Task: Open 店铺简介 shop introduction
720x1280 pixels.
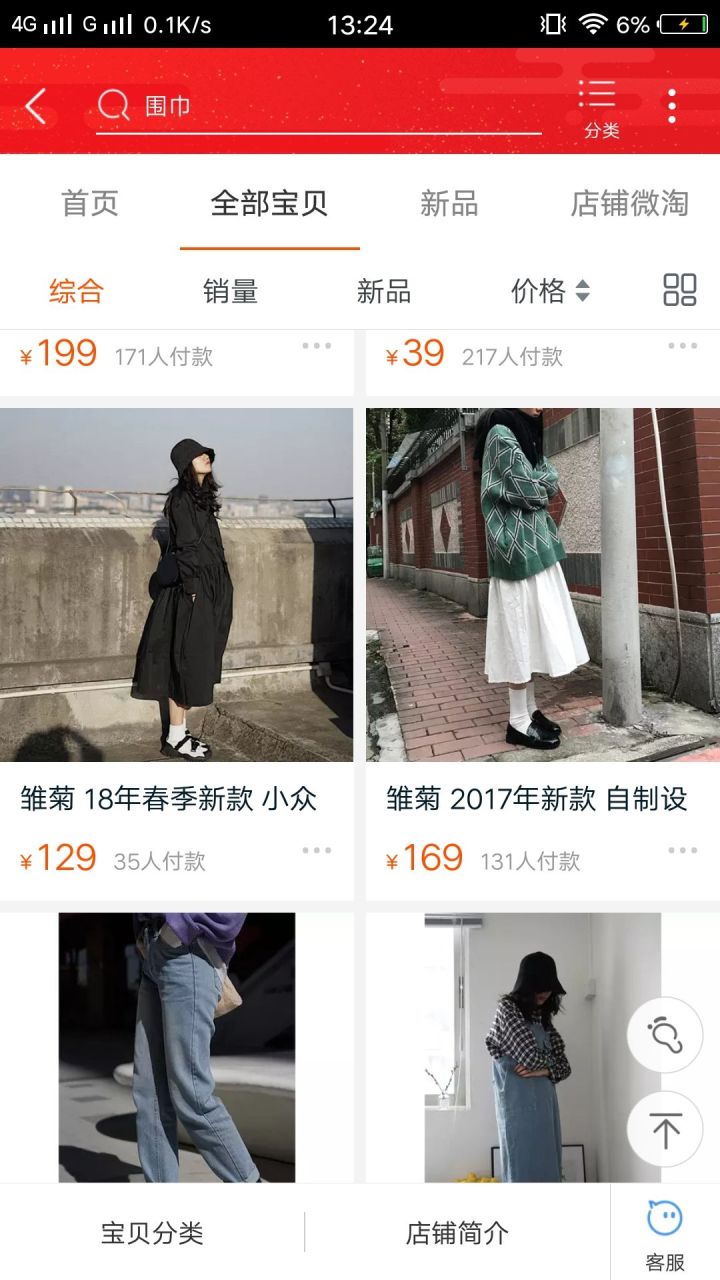Action: click(457, 1233)
